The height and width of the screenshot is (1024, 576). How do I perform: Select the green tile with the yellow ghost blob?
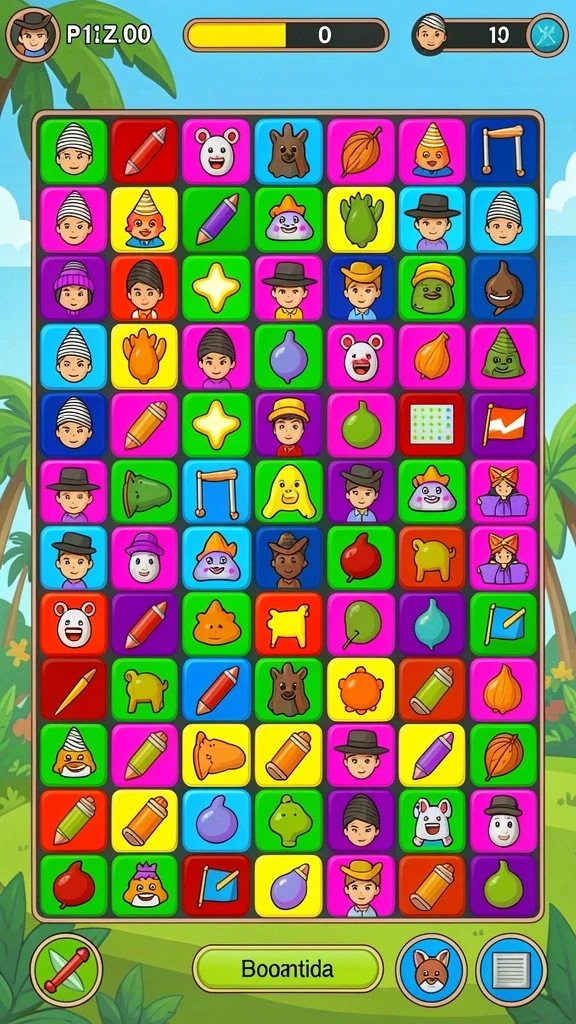[x=289, y=491]
